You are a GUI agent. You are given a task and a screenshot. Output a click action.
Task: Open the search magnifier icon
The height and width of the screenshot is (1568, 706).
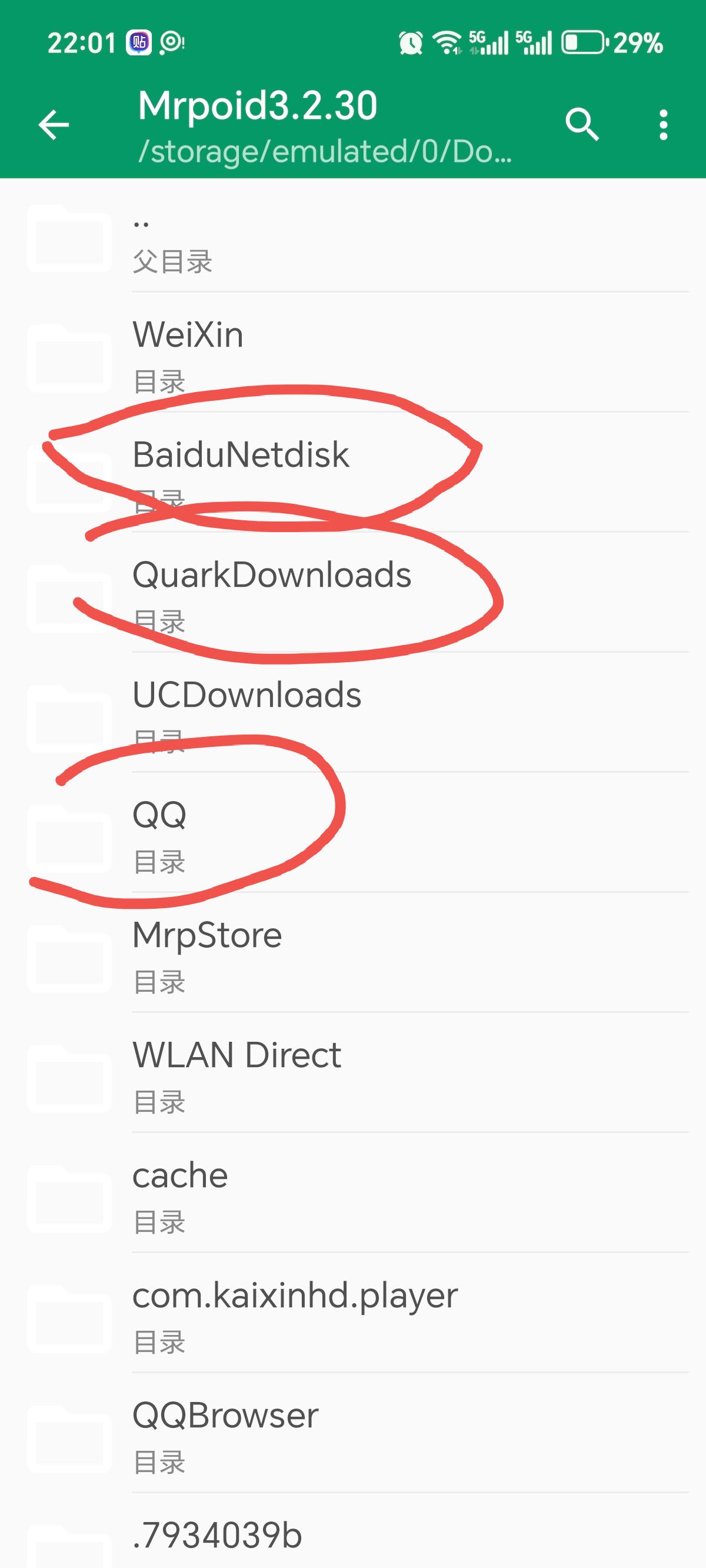(x=582, y=125)
